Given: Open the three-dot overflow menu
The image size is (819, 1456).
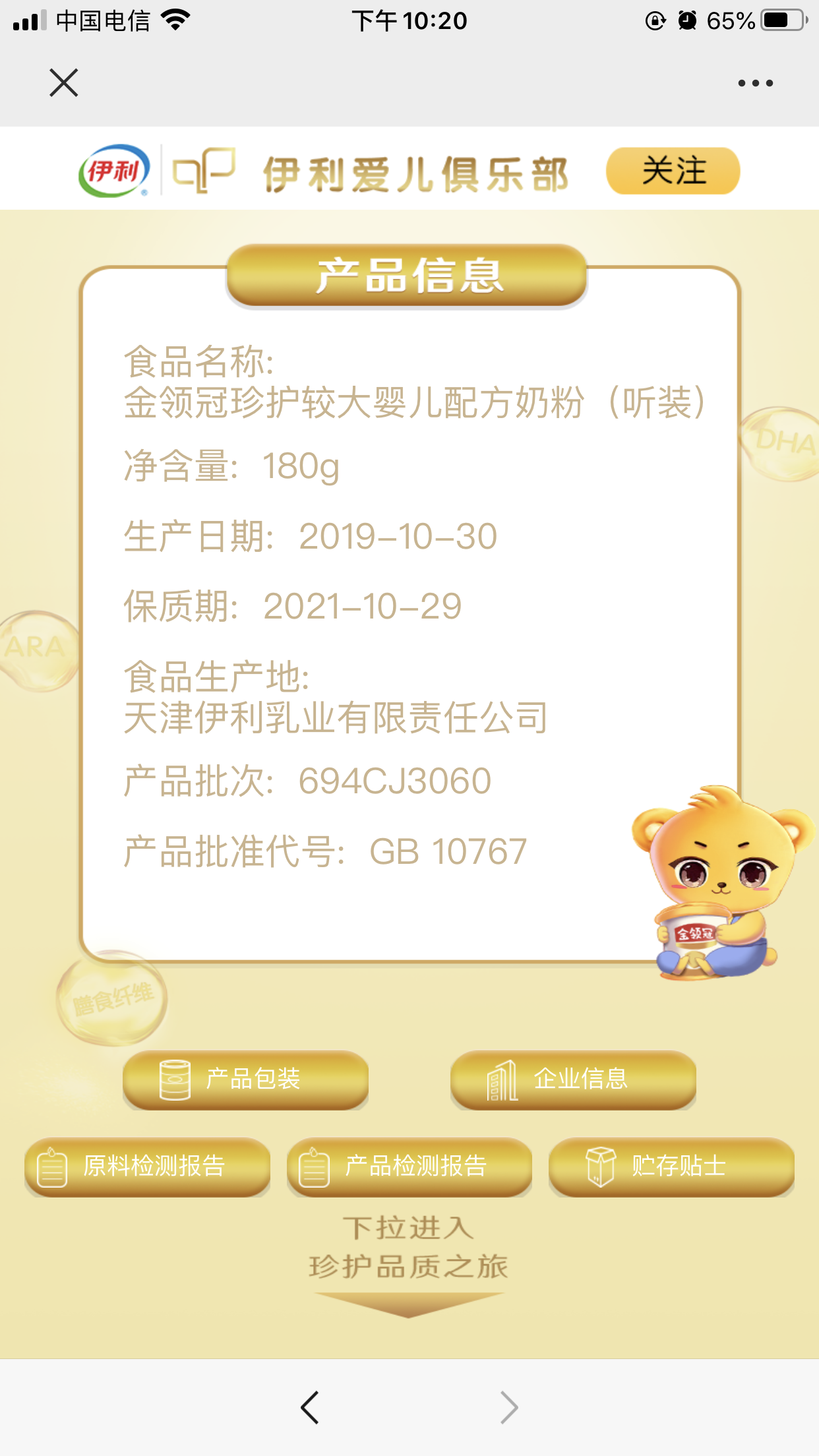Looking at the screenshot, I should 755,83.
